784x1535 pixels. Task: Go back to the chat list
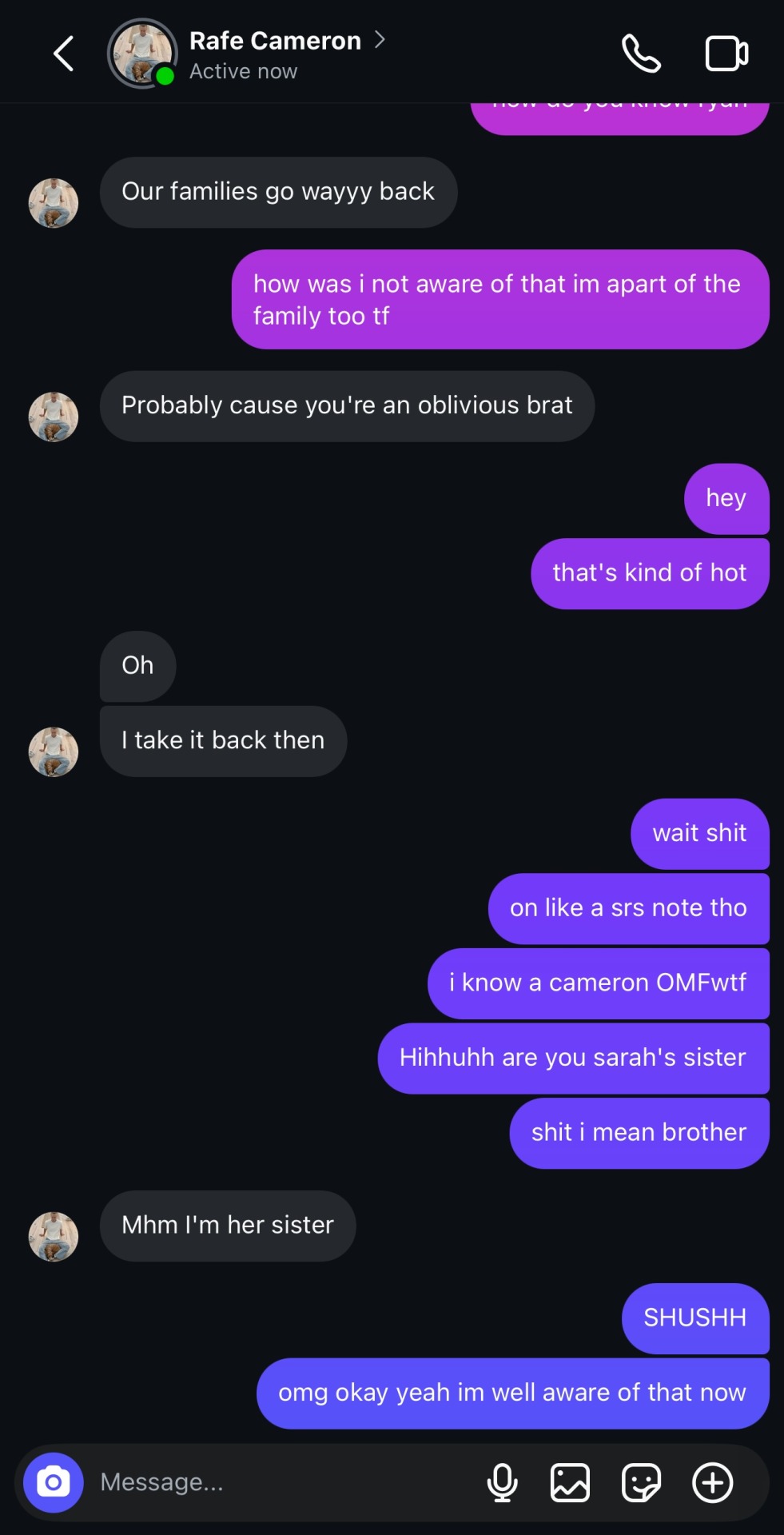64,54
